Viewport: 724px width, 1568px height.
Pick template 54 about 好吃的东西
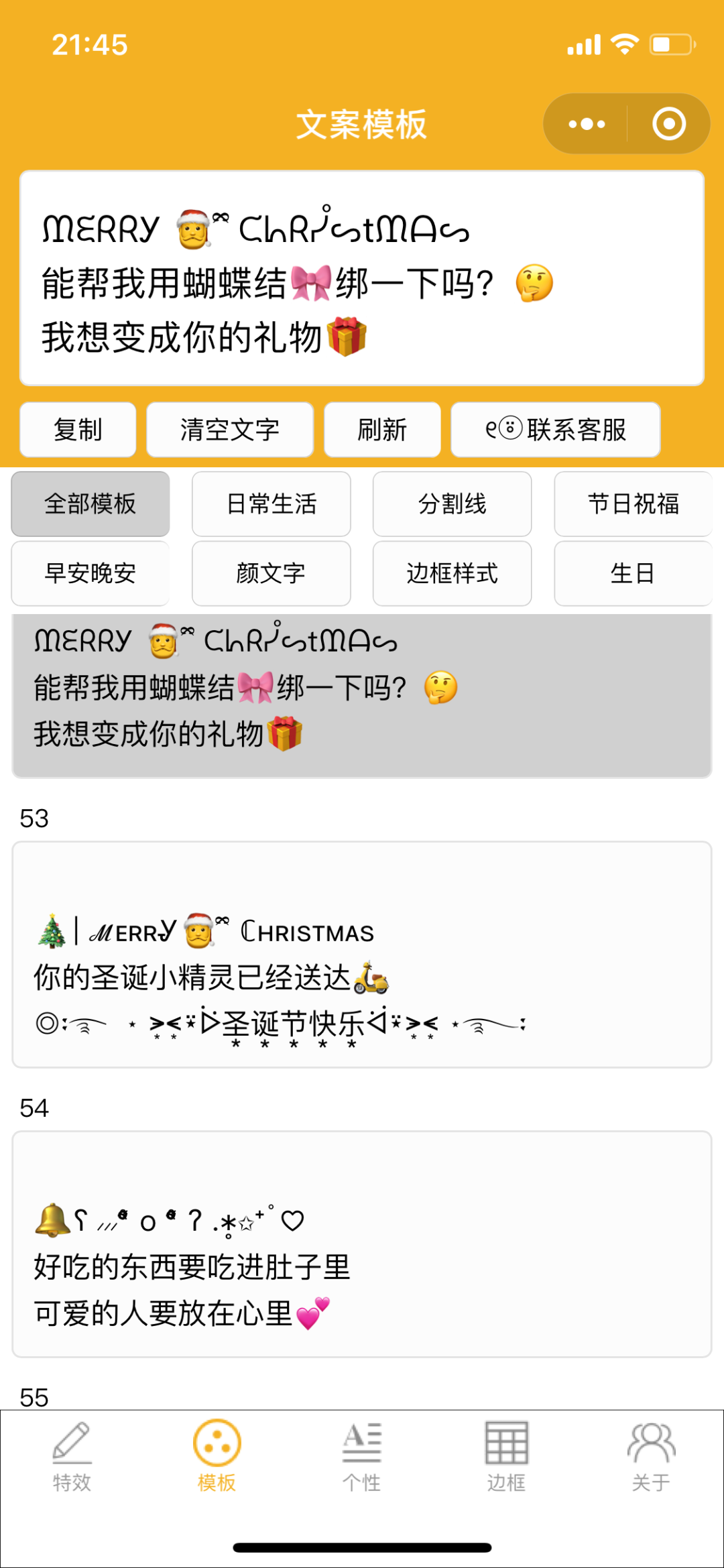(x=362, y=1244)
